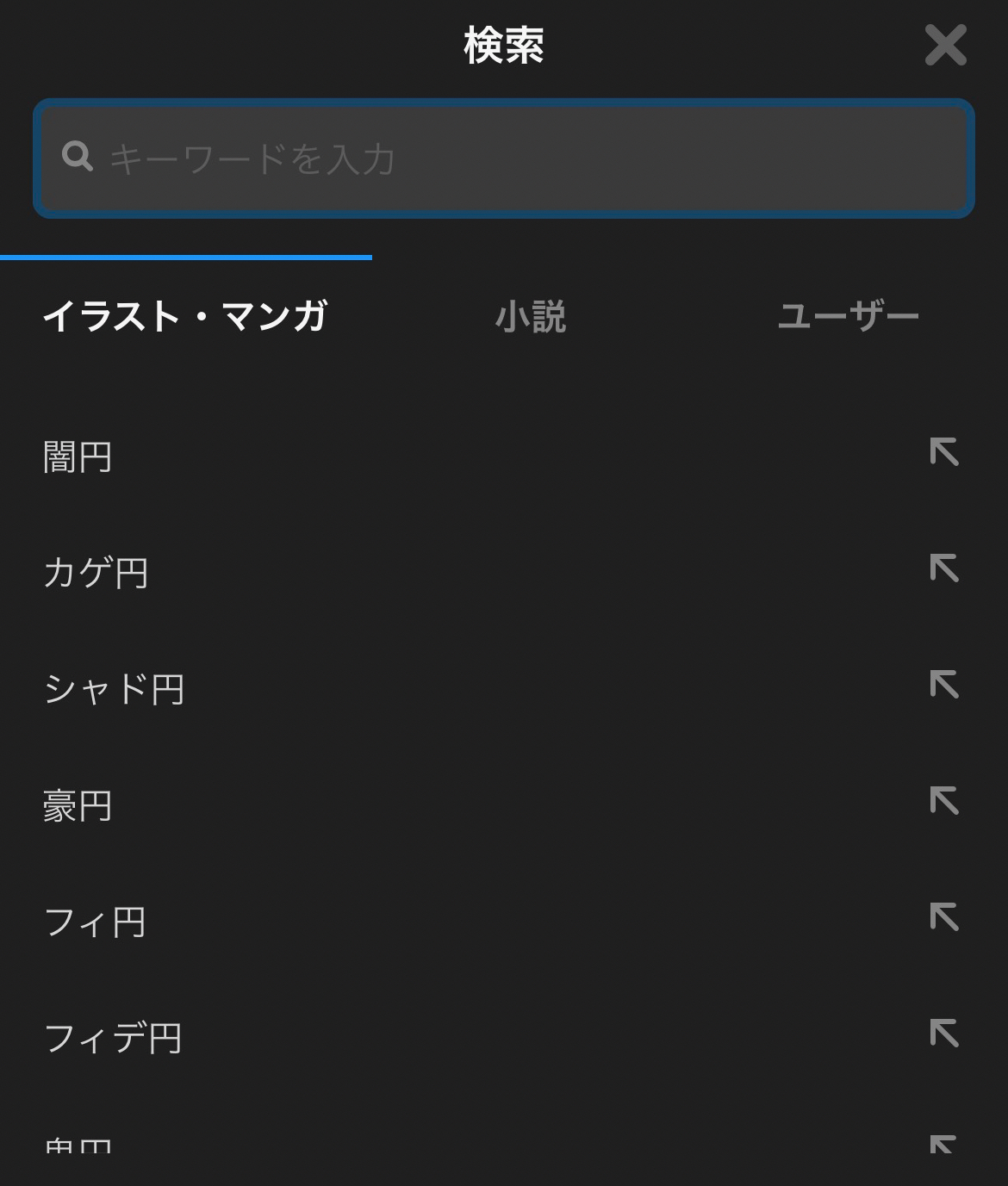Tap the arrow icon beside フィデ円
1008x1186 pixels.
944,1034
